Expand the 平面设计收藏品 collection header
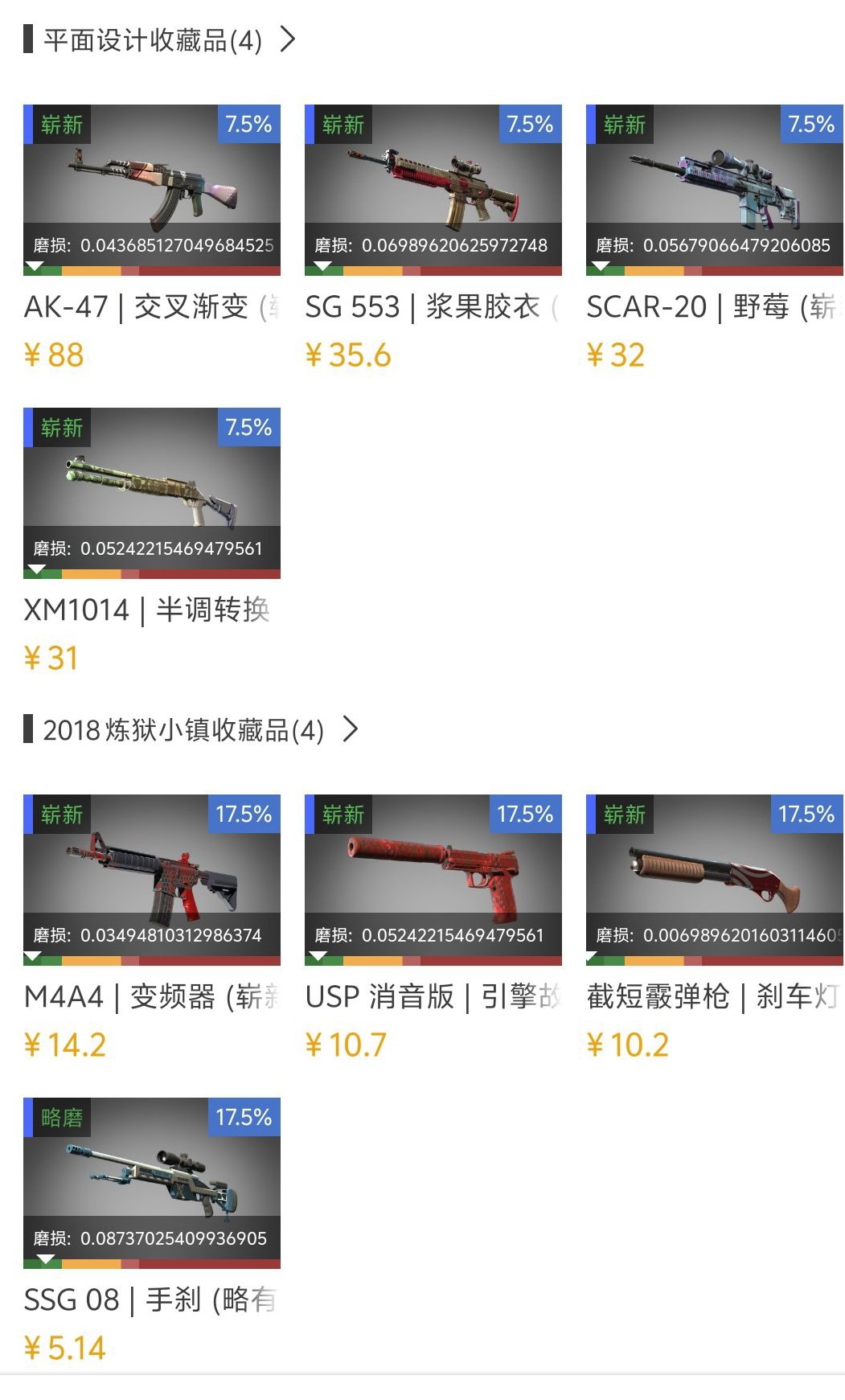The height and width of the screenshot is (1400, 845). tap(161, 39)
